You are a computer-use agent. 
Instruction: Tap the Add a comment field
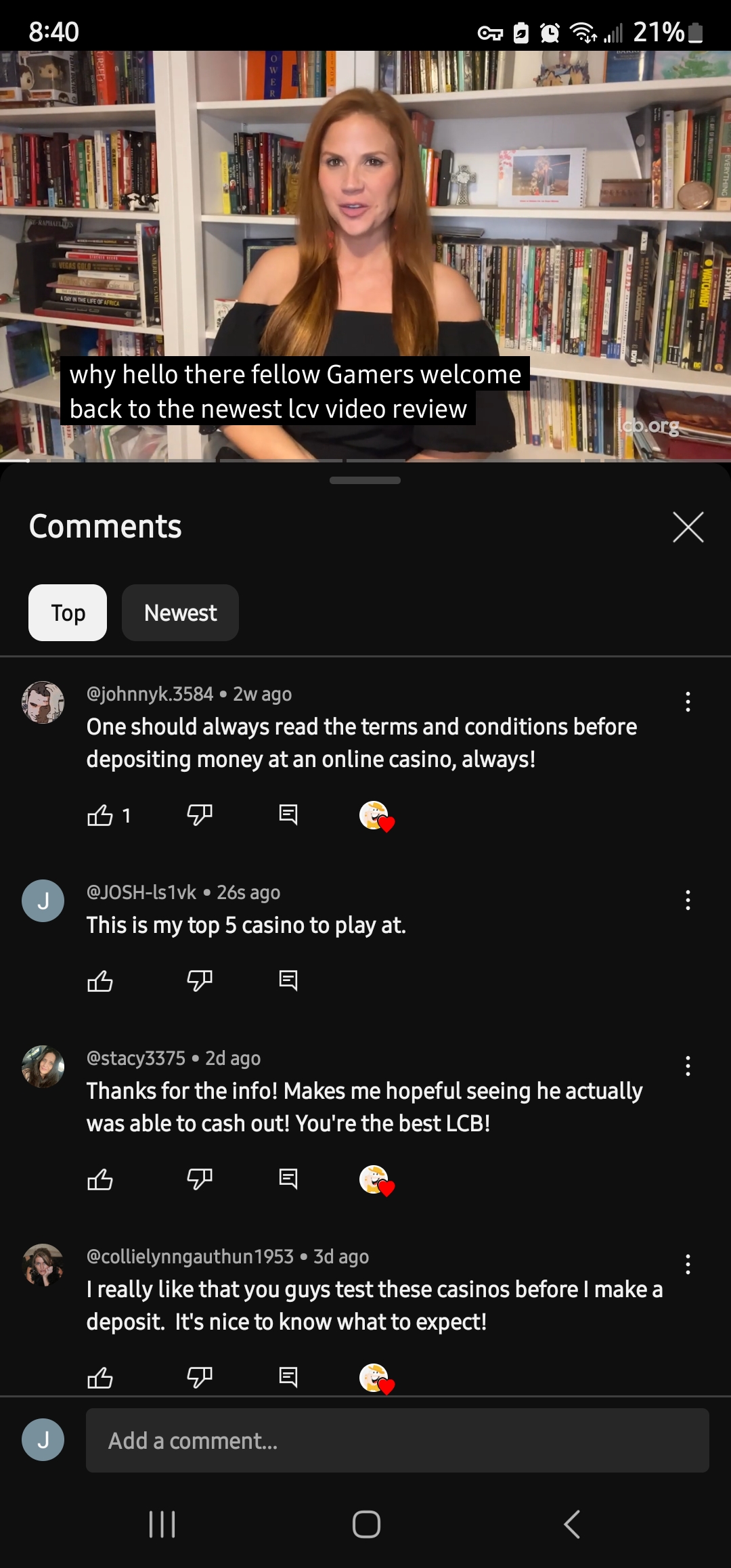tap(397, 1441)
